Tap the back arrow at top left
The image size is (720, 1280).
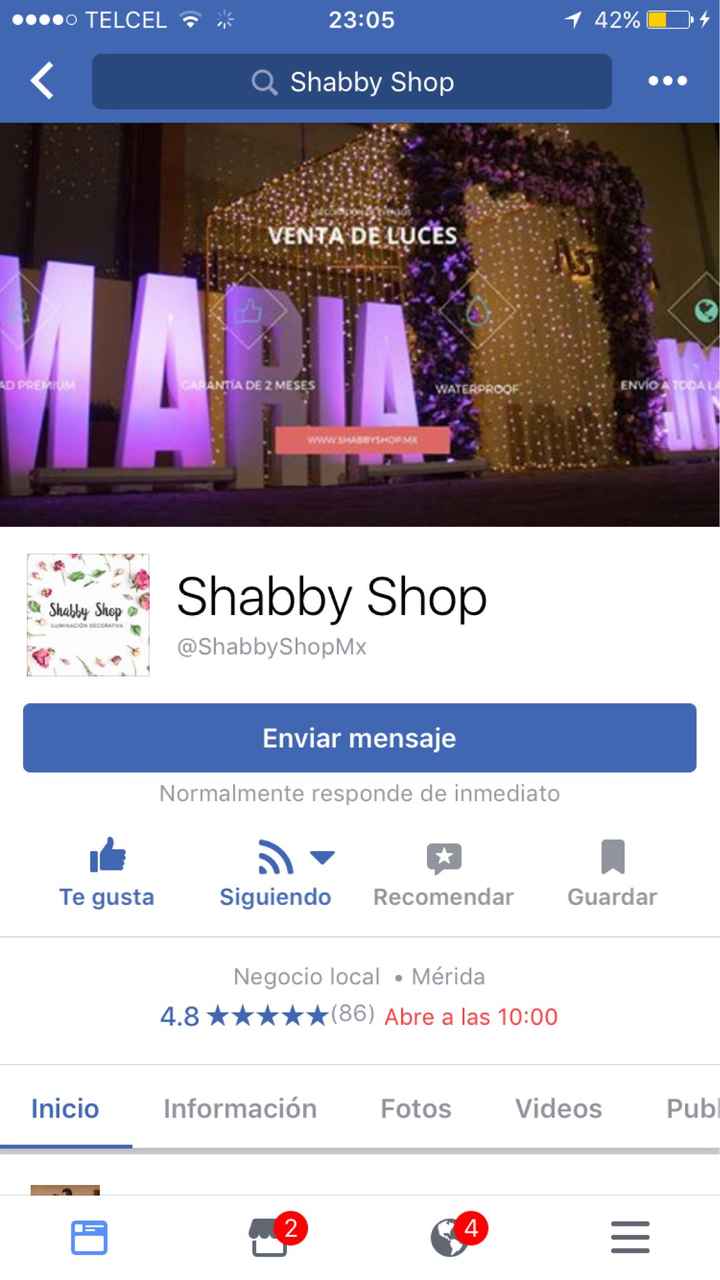(x=40, y=80)
